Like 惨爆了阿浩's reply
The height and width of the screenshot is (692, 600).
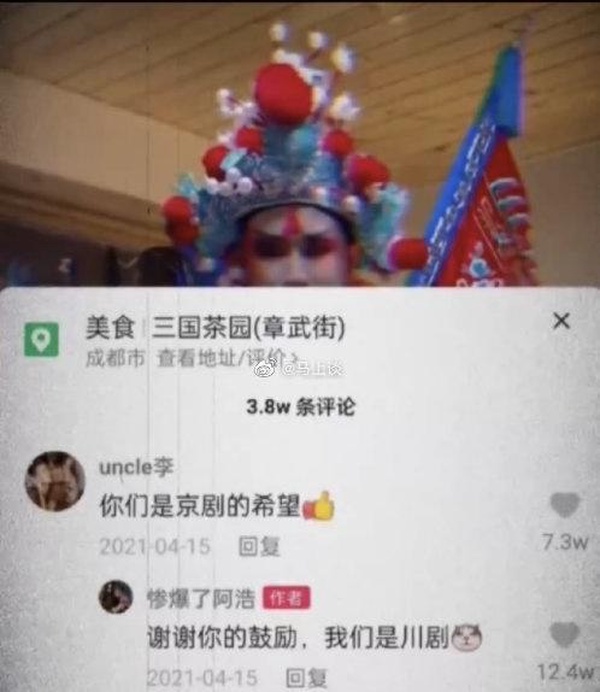coord(565,634)
